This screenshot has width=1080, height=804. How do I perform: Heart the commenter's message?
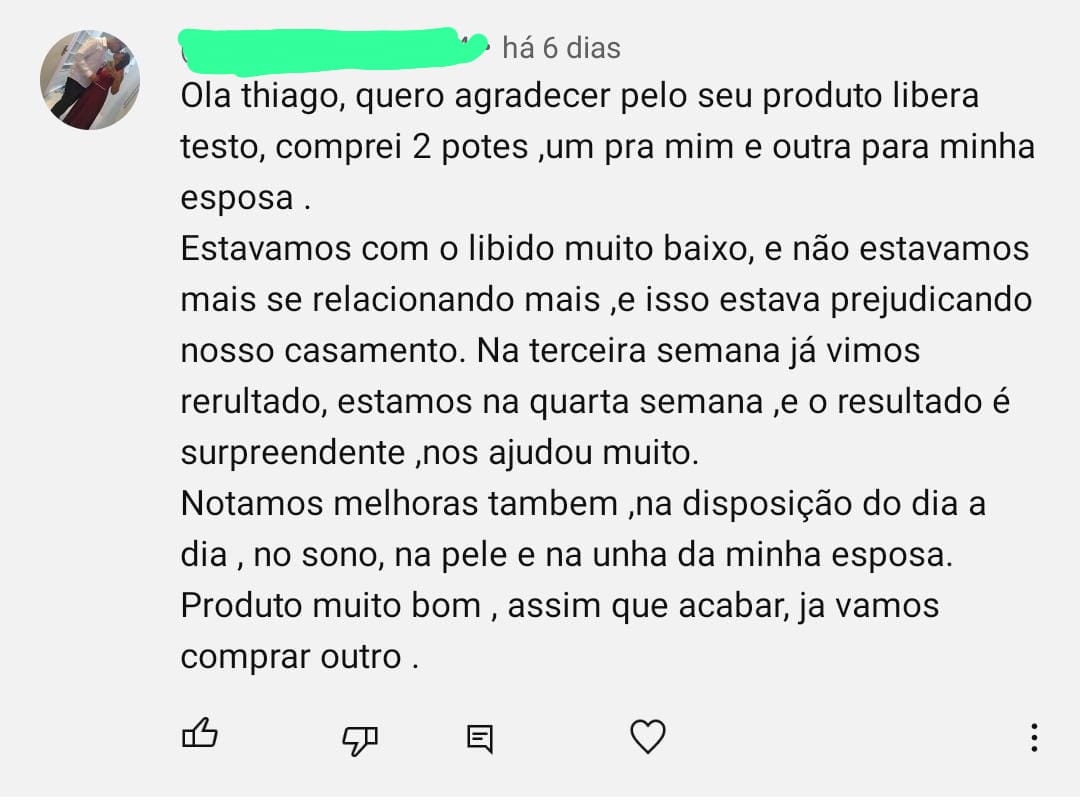(x=648, y=737)
